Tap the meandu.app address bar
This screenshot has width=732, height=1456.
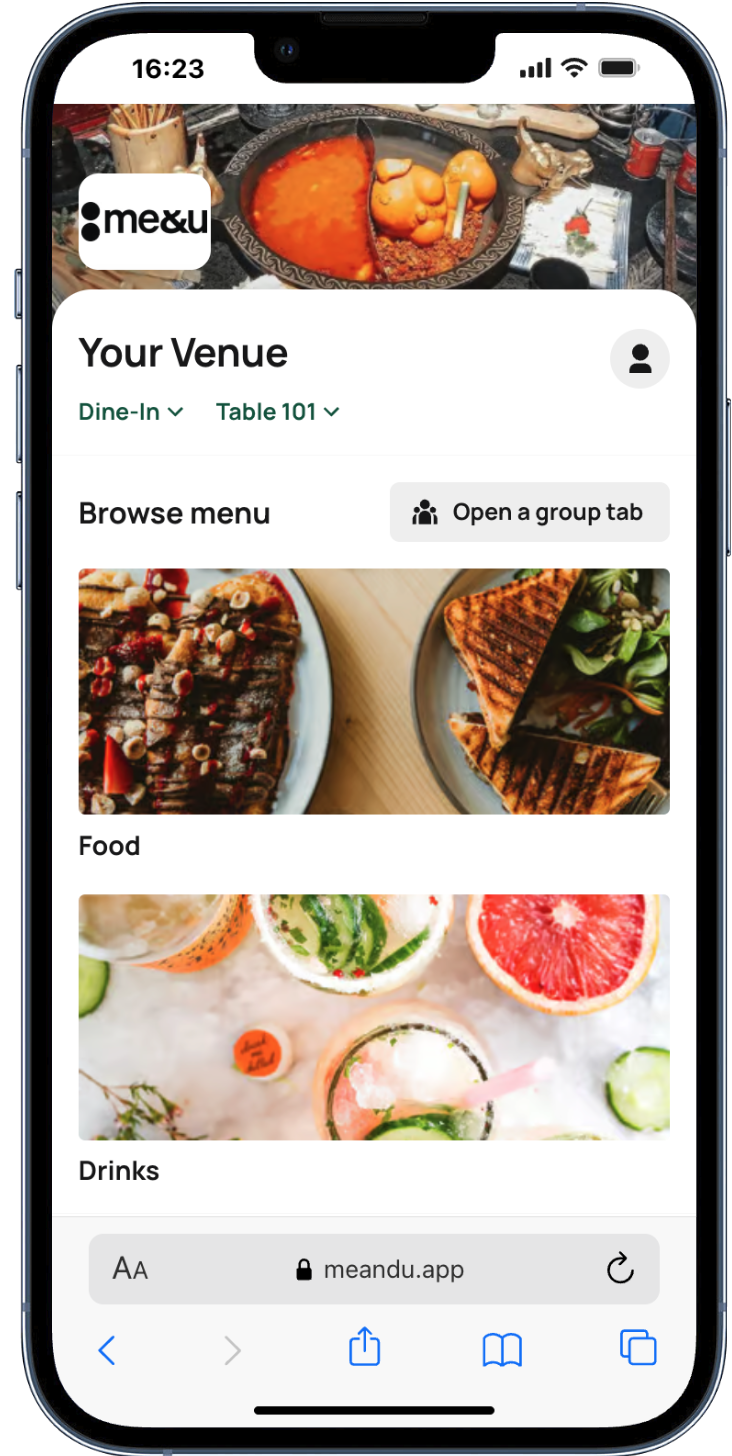pos(380,1270)
